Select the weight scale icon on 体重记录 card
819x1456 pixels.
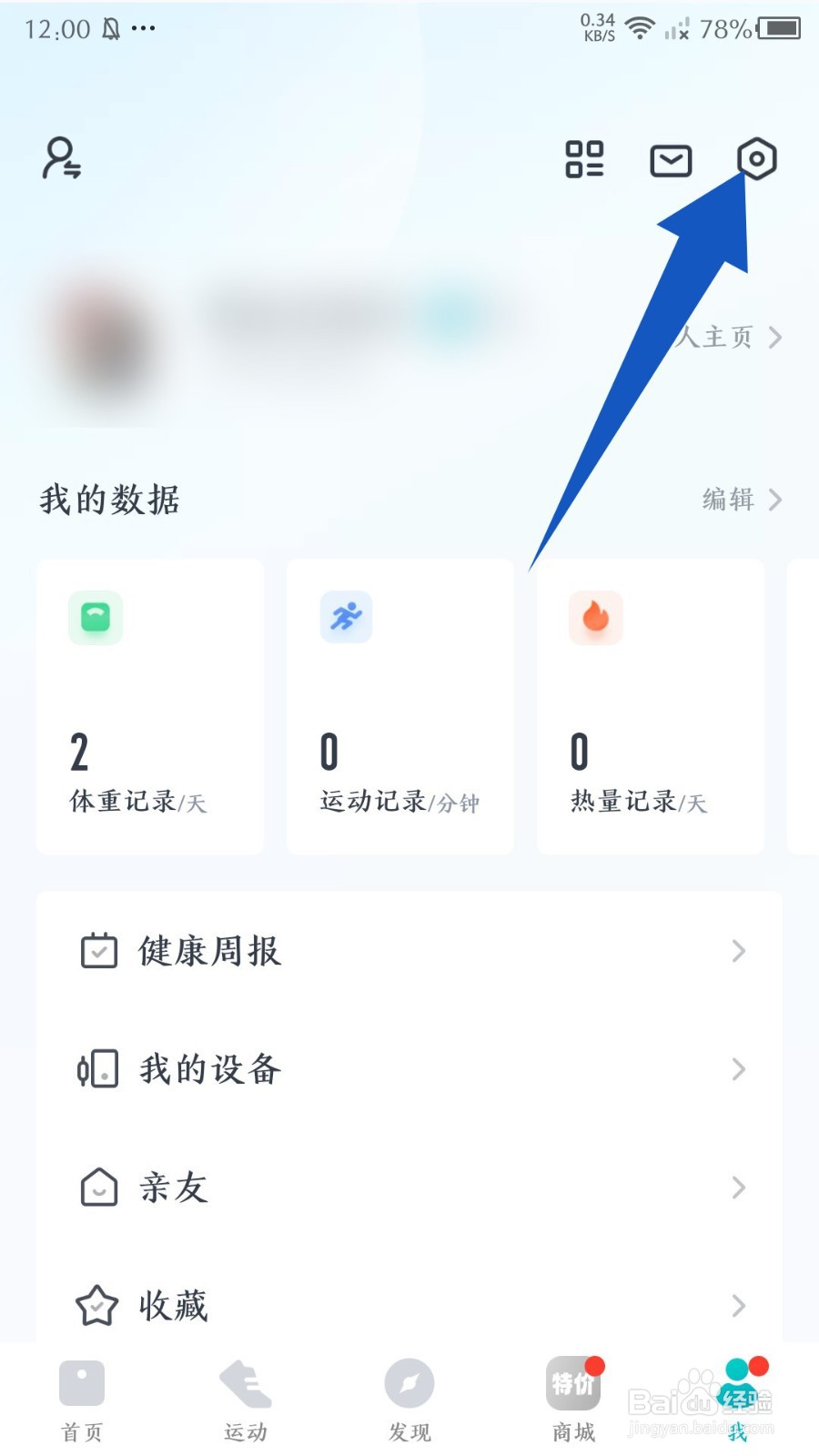click(x=95, y=618)
